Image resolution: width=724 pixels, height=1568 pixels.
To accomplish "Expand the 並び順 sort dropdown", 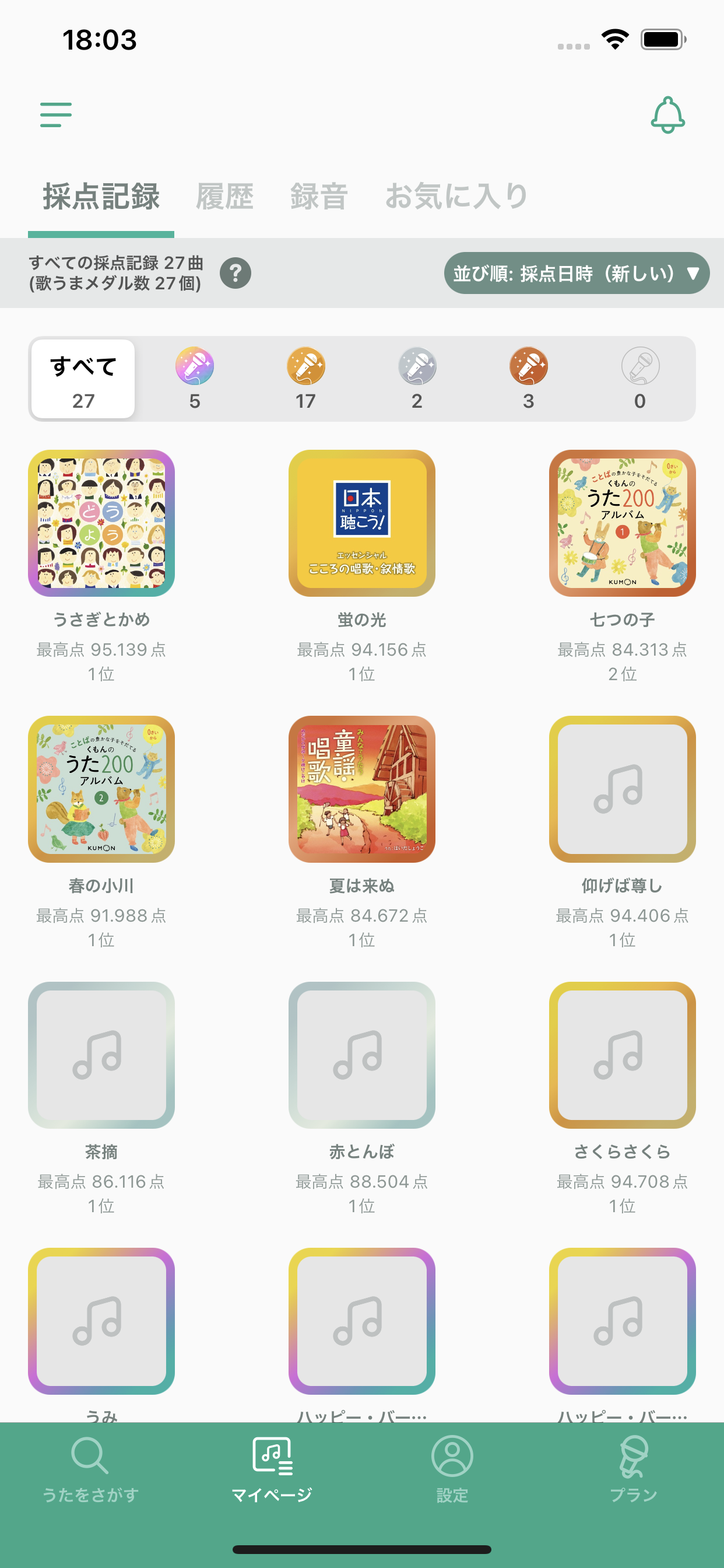I will [576, 274].
